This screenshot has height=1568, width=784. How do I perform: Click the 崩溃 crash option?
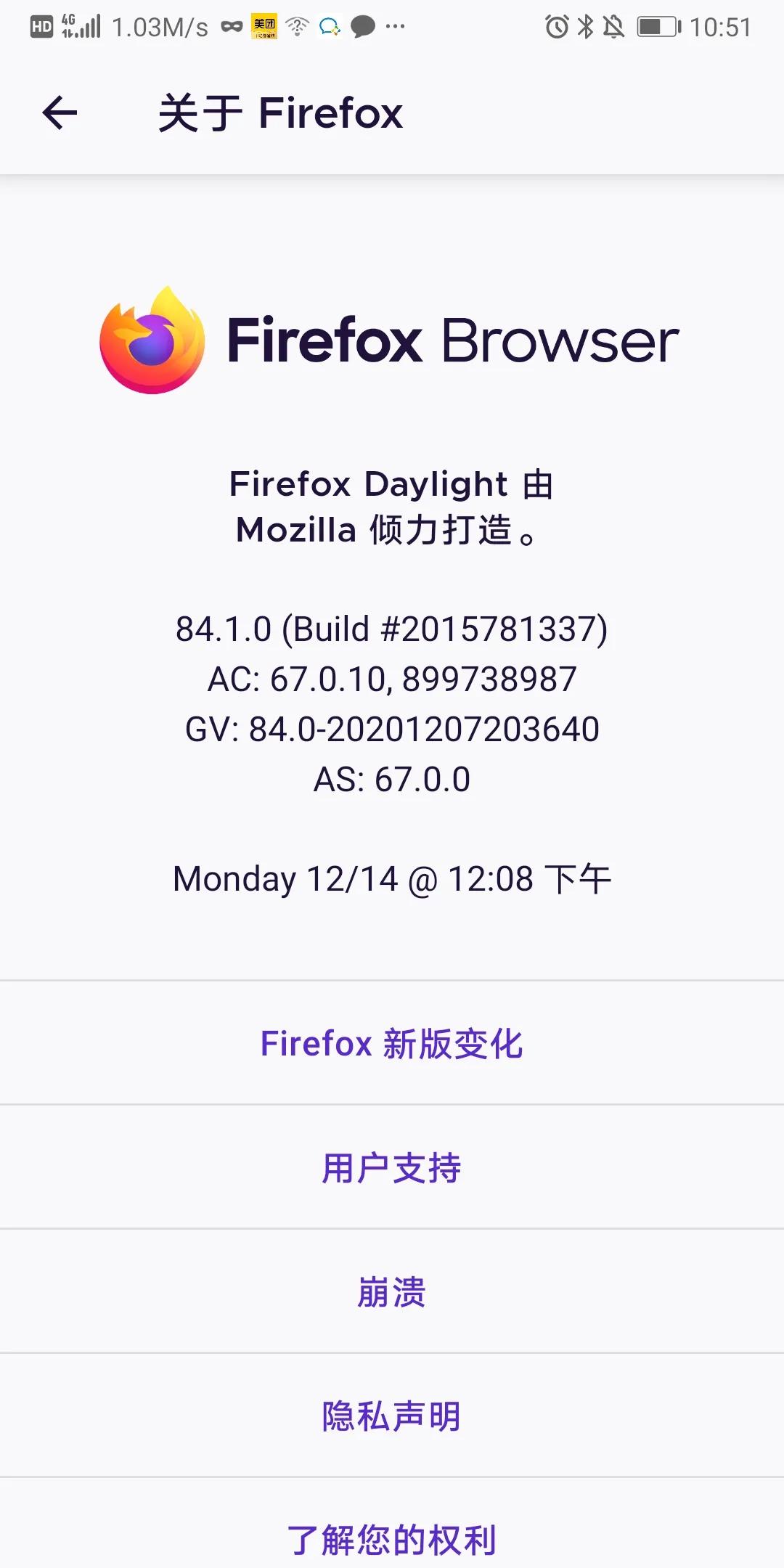pos(392,1292)
